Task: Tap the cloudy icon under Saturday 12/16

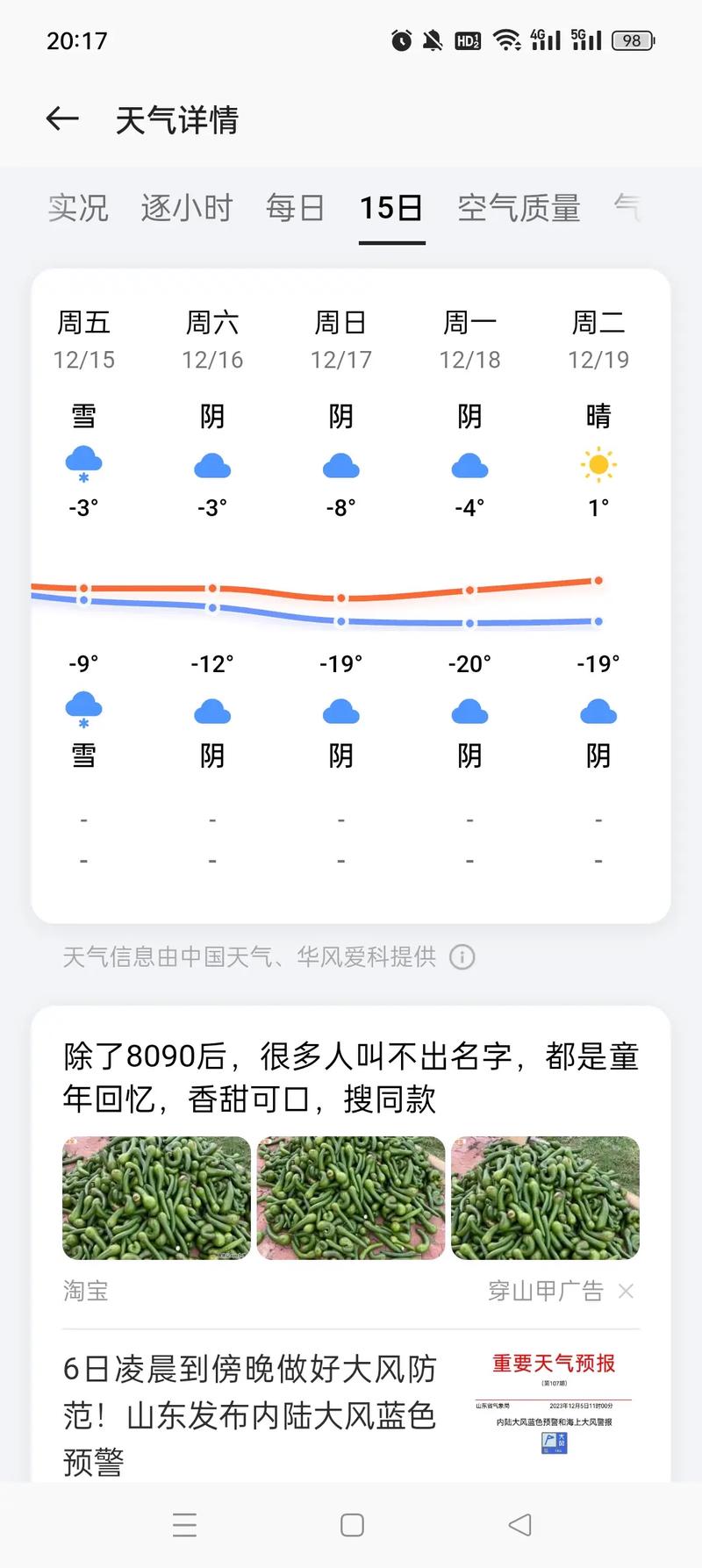Action: [211, 465]
